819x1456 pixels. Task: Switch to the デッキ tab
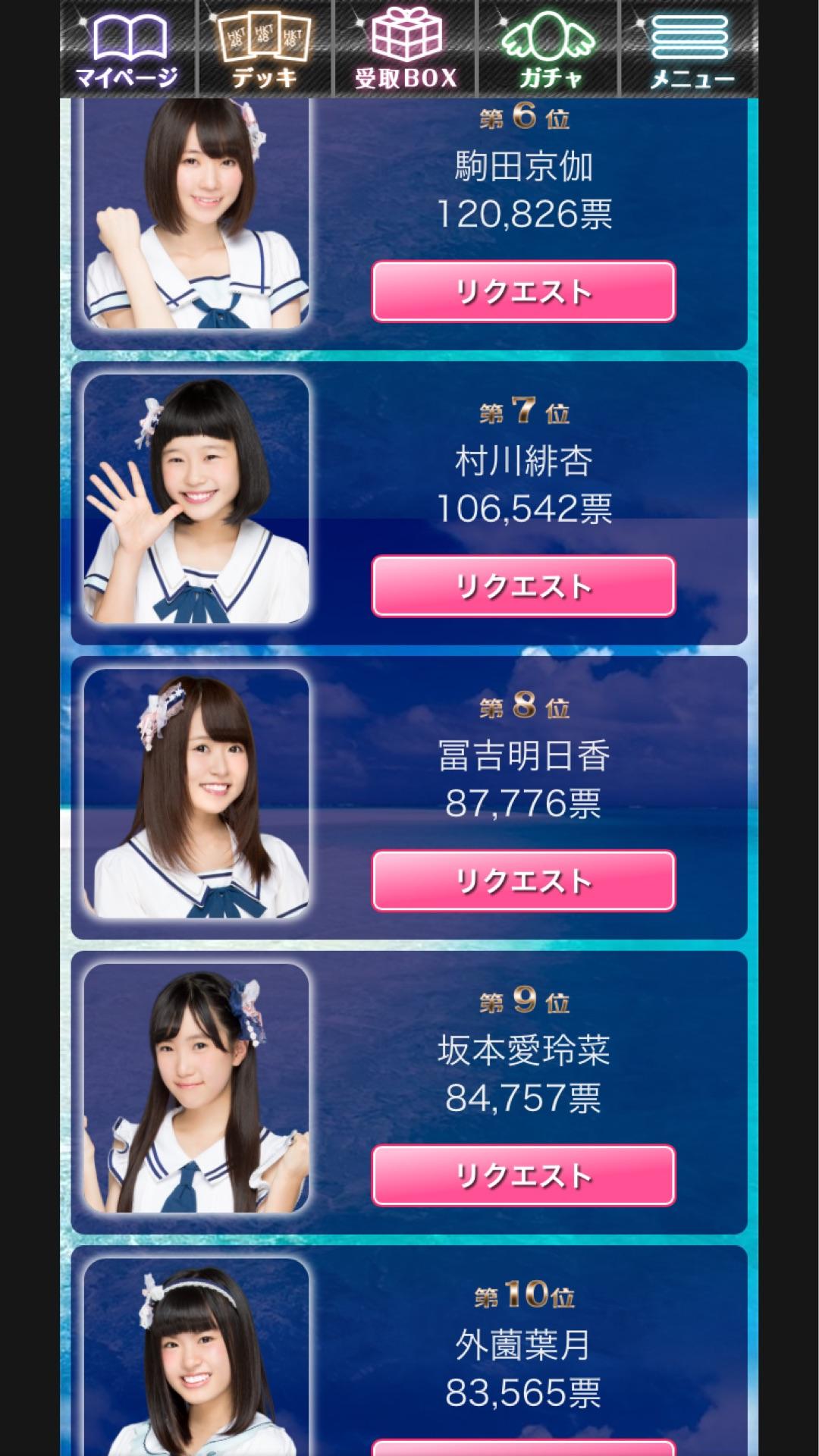tap(264, 49)
